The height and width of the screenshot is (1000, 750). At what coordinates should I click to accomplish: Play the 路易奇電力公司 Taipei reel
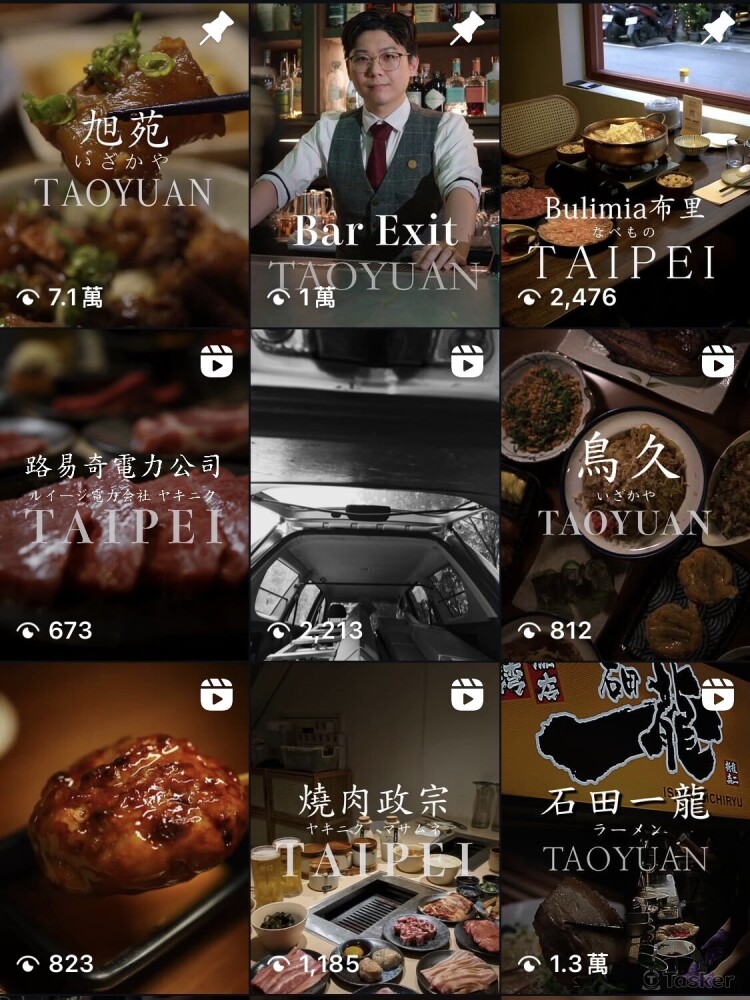point(123,495)
